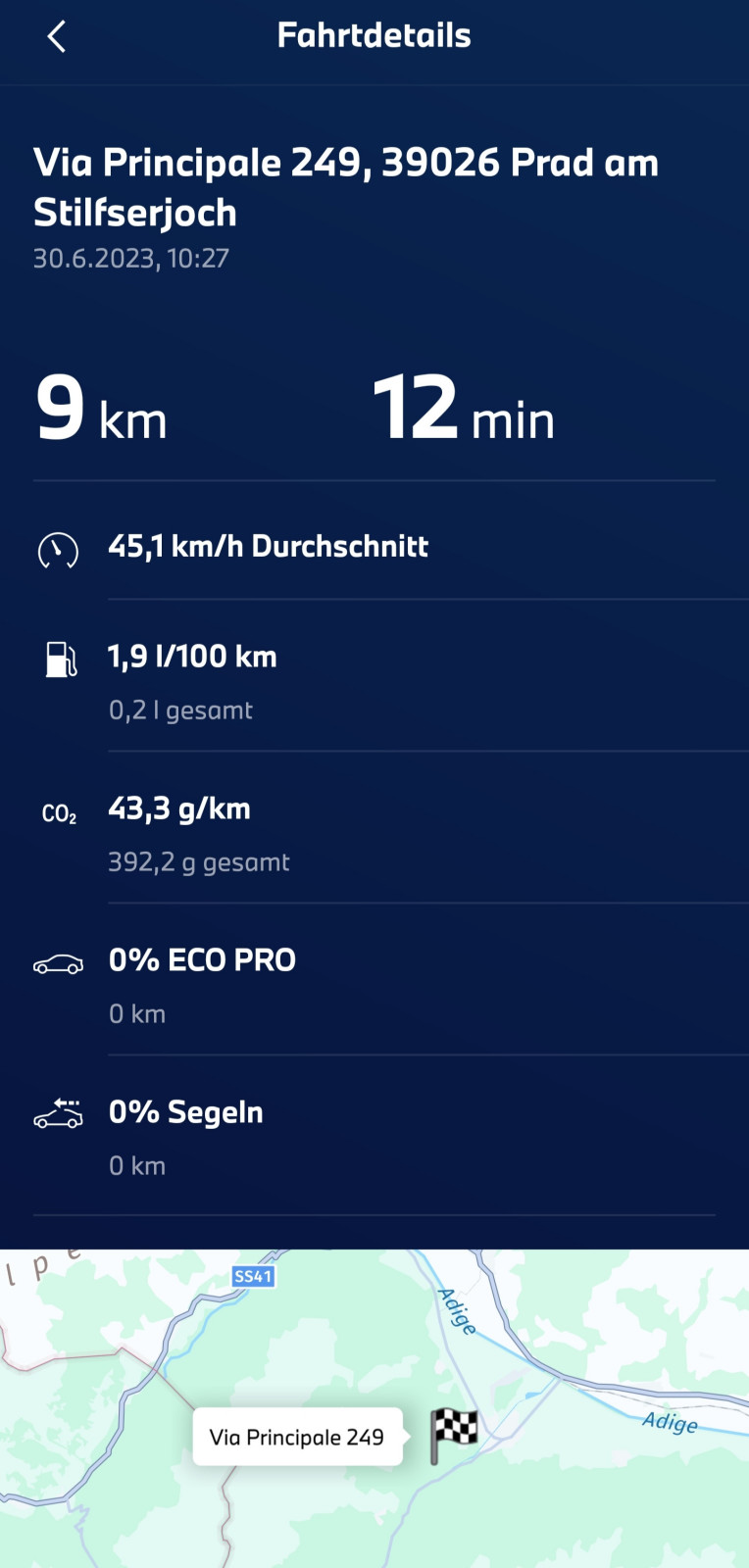Click the trip date 30.6.2023, 10:27
The image size is (749, 1568).
tap(130, 259)
